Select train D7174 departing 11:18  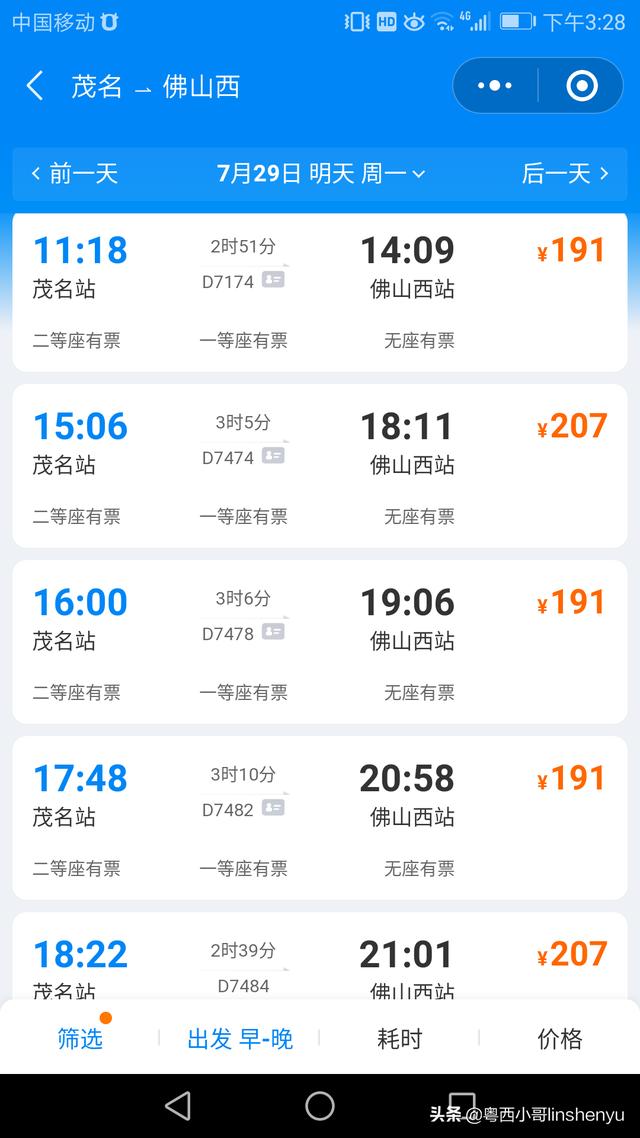pyautogui.click(x=320, y=292)
